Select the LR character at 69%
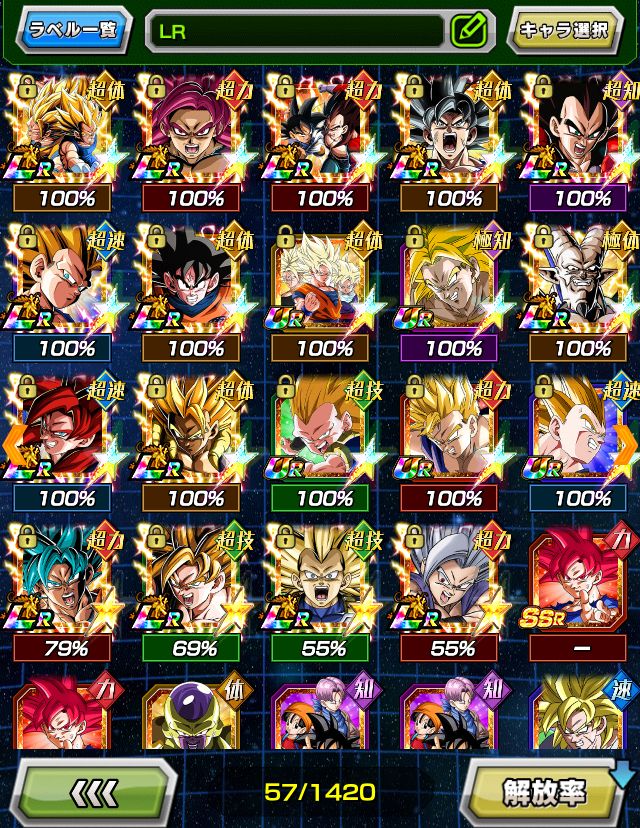Viewport: 640px width, 828px height. (194, 582)
